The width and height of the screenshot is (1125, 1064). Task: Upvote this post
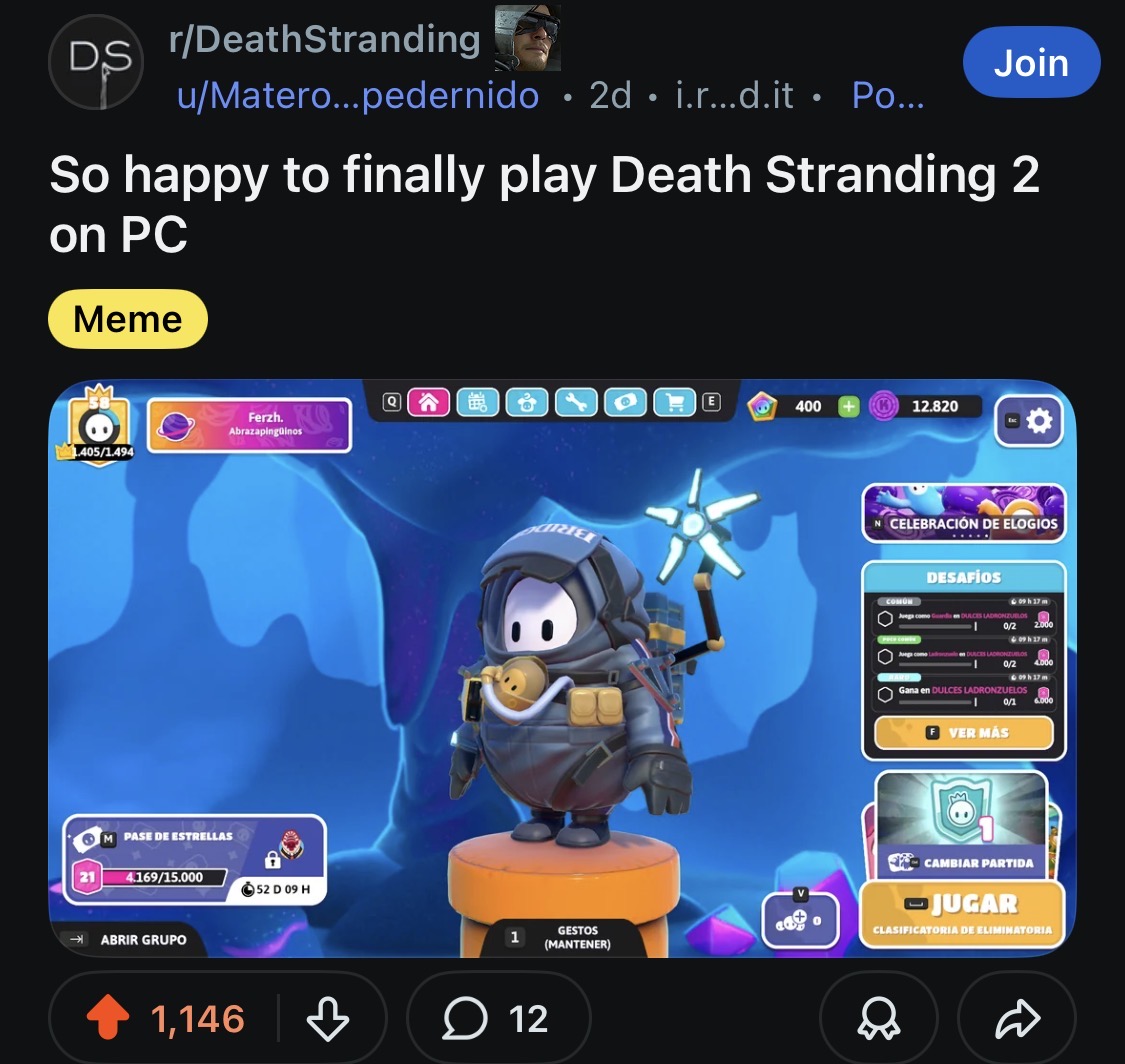pos(108,1019)
